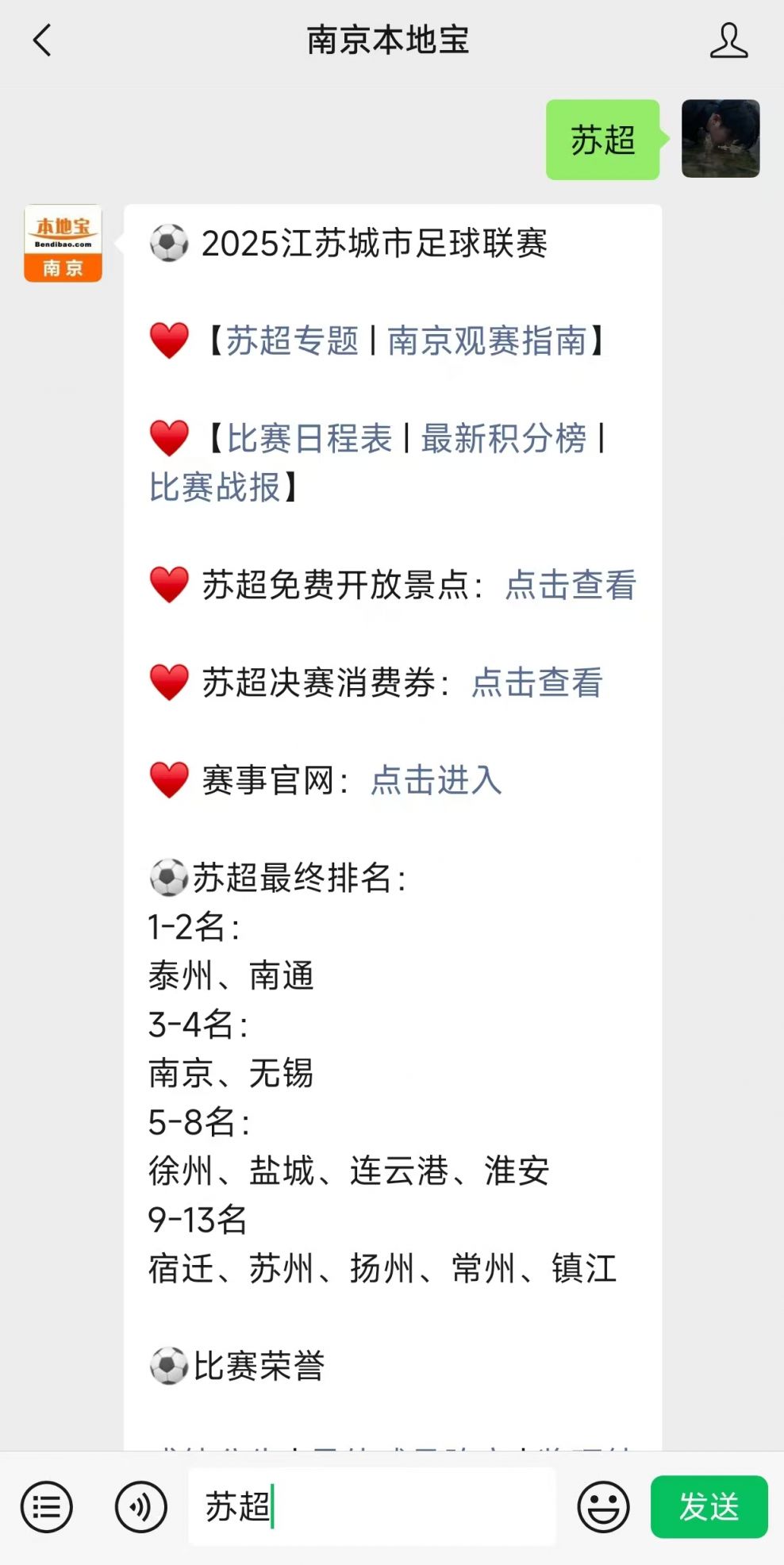784x1565 pixels.
Task: Open the 南京观赛指南 link
Action: coord(486,341)
